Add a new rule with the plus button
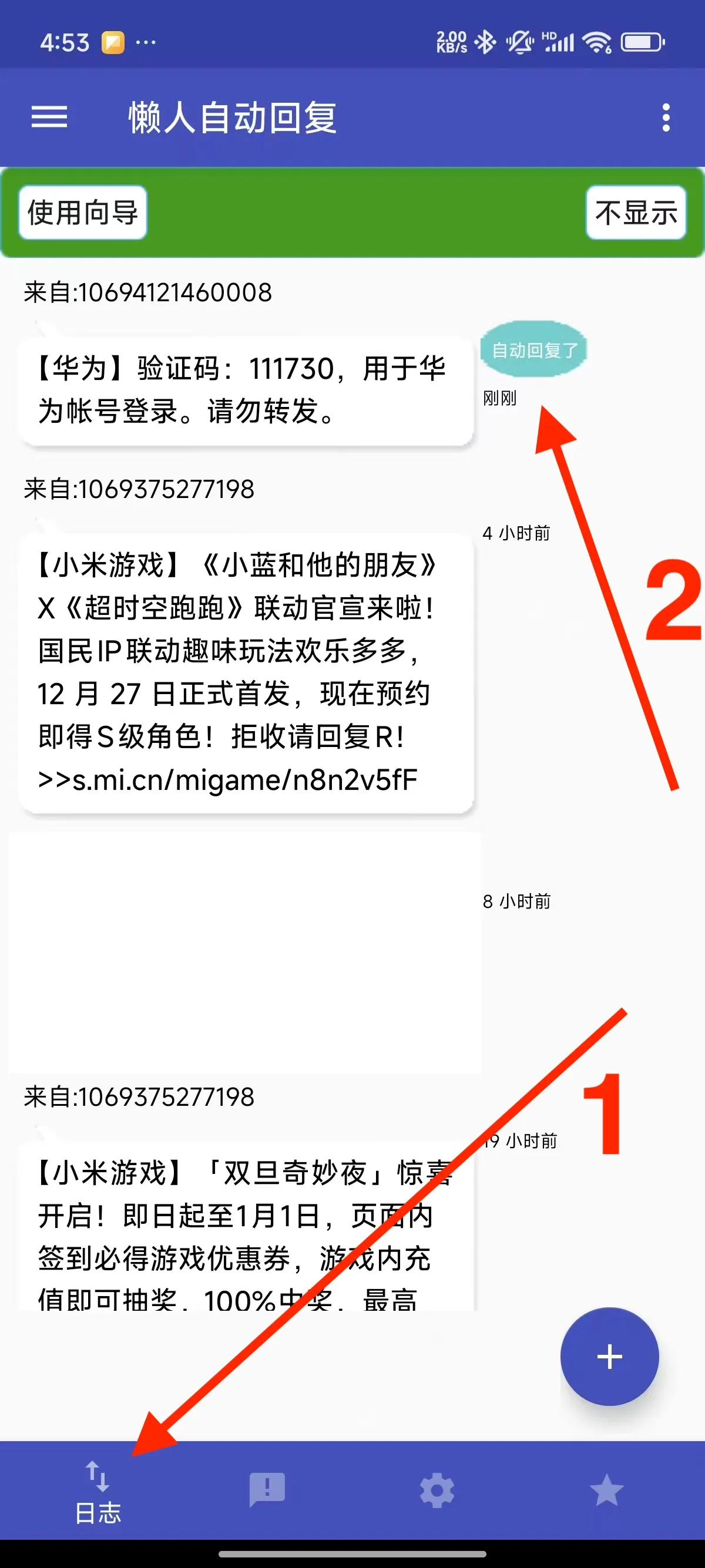Screen dimensions: 705x1568 pos(609,1356)
